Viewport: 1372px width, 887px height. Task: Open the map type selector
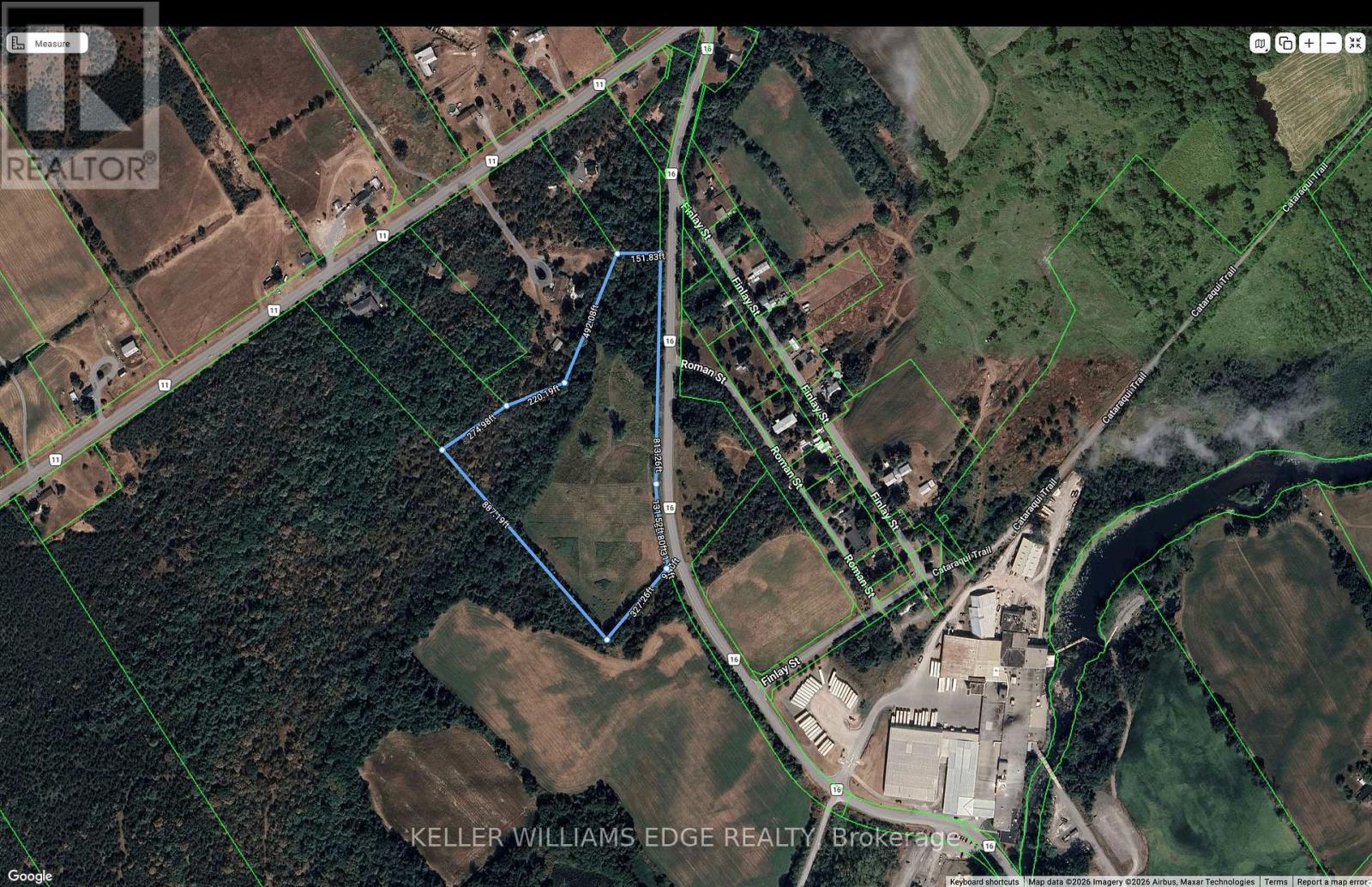pos(1260,43)
